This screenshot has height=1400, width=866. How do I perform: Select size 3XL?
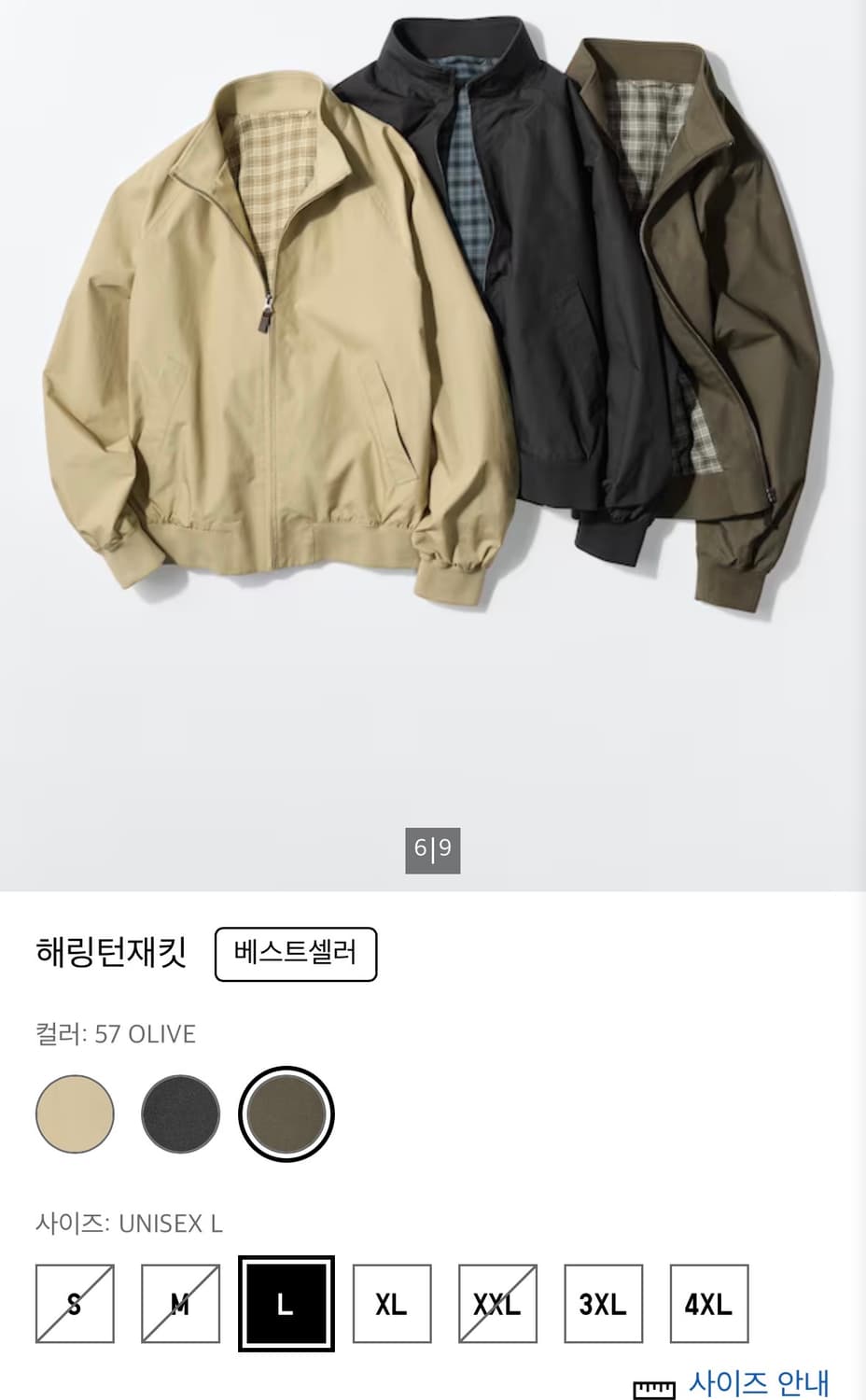pyautogui.click(x=603, y=1303)
